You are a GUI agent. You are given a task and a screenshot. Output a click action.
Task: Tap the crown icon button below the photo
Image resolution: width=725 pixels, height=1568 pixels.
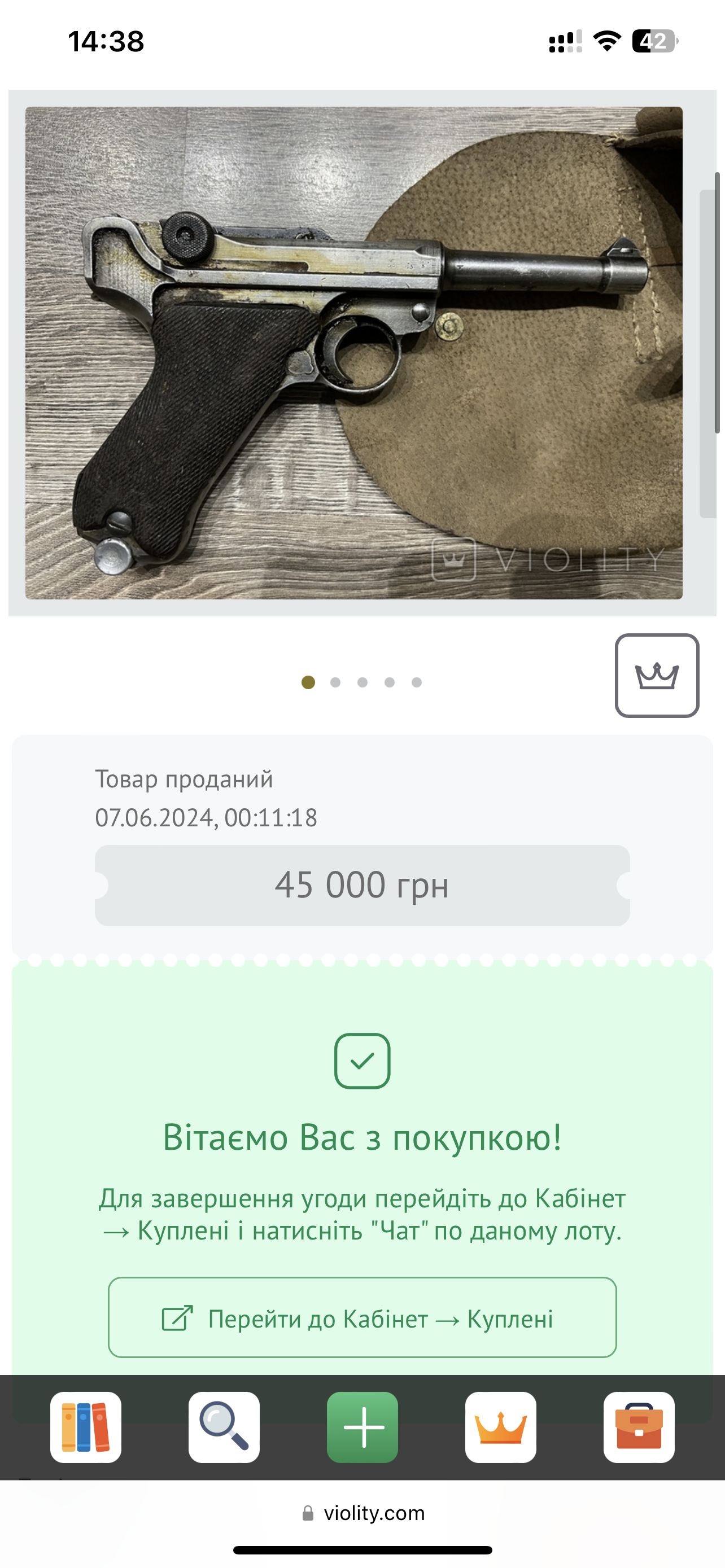coord(656,675)
